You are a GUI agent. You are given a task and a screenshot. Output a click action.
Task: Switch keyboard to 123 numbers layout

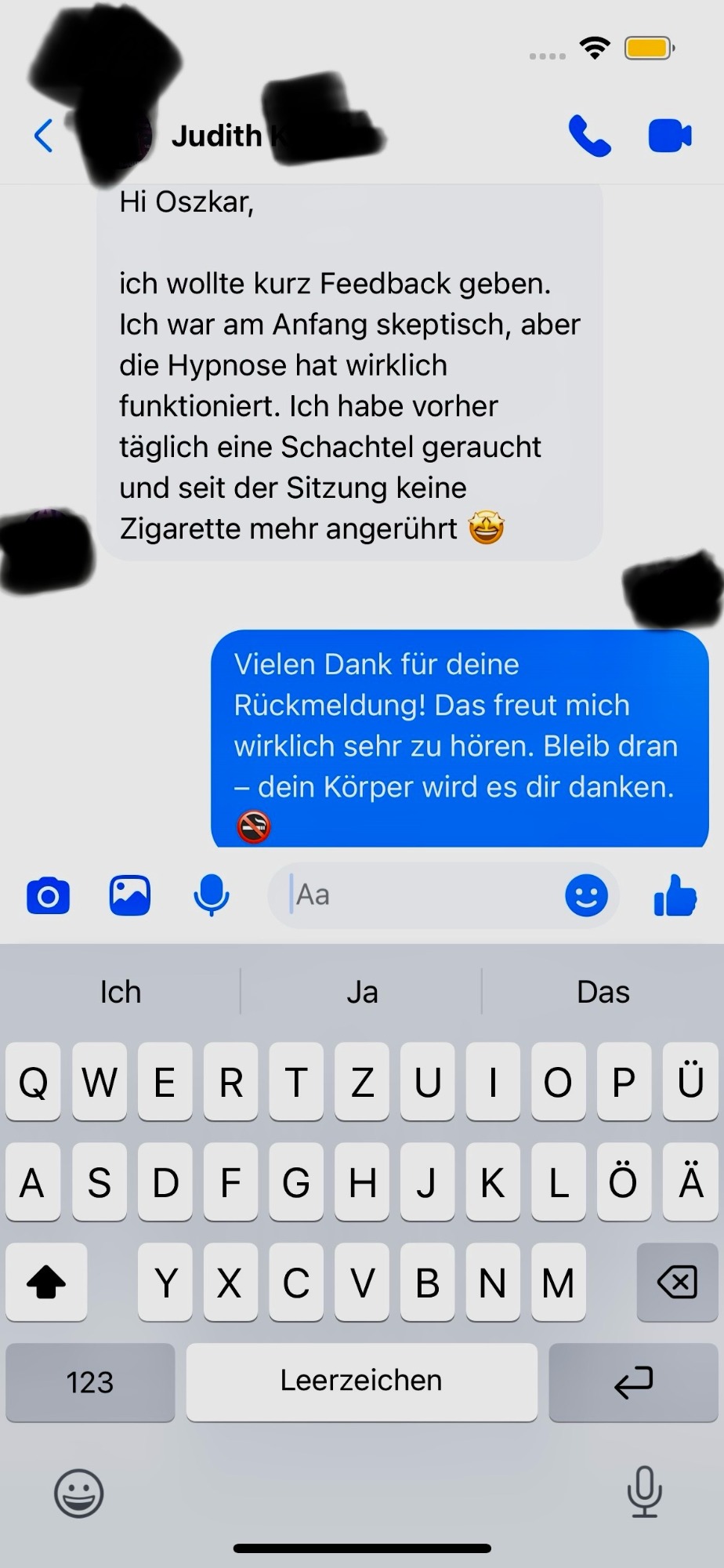90,1382
